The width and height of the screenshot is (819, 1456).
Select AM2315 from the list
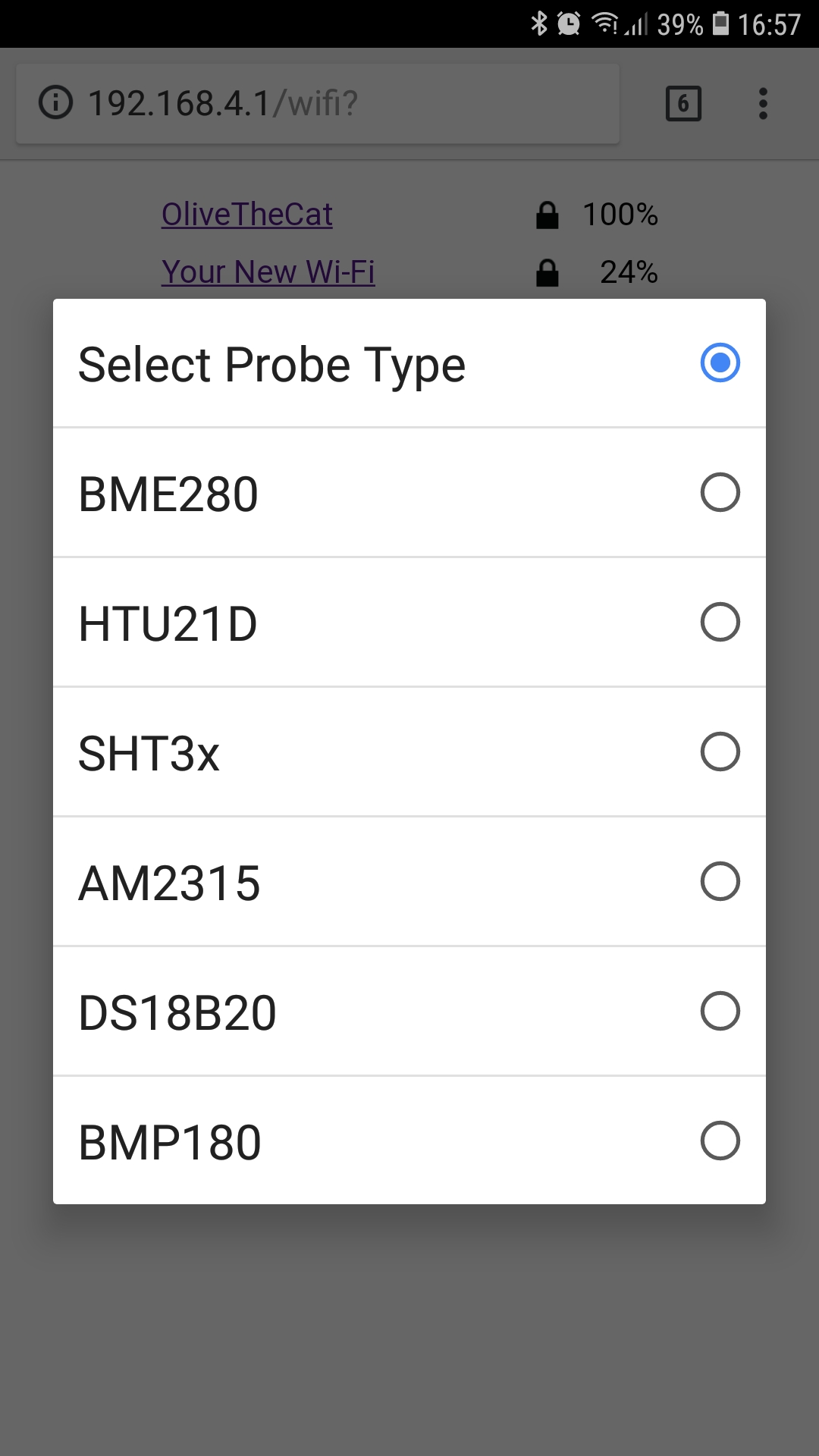[409, 882]
